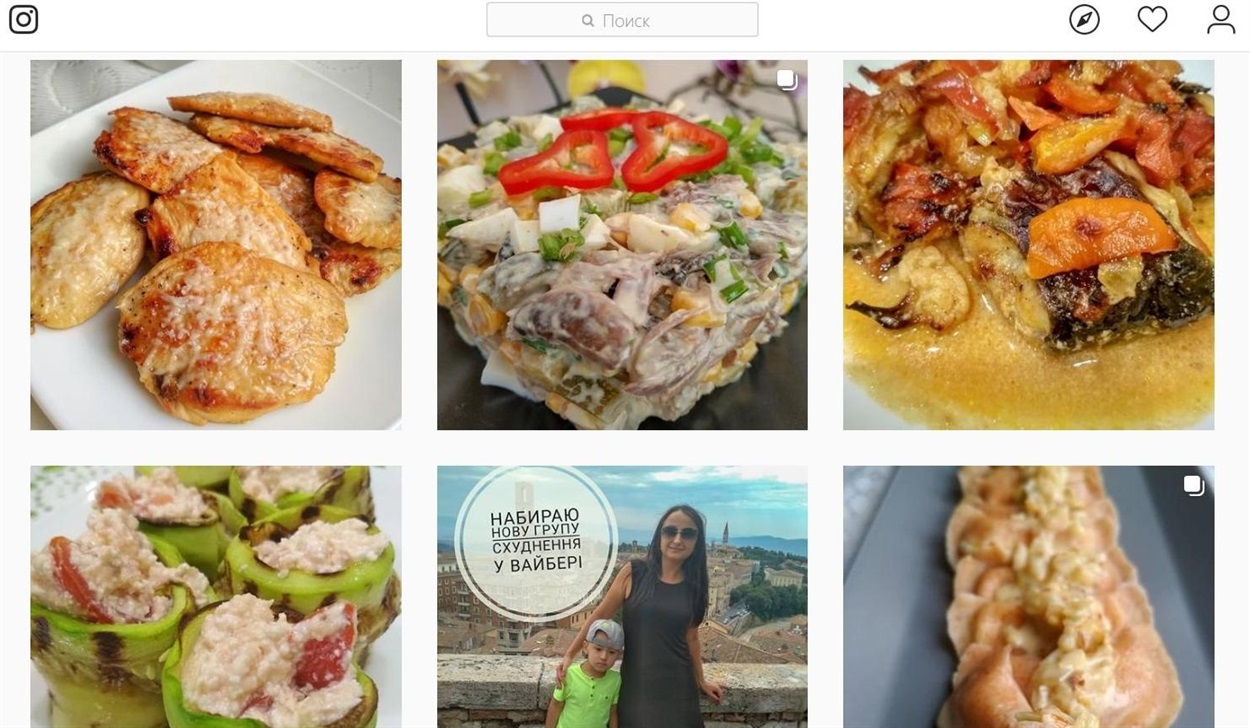The height and width of the screenshot is (728, 1250).
Task: Open the activity heart icon
Action: tap(1152, 19)
